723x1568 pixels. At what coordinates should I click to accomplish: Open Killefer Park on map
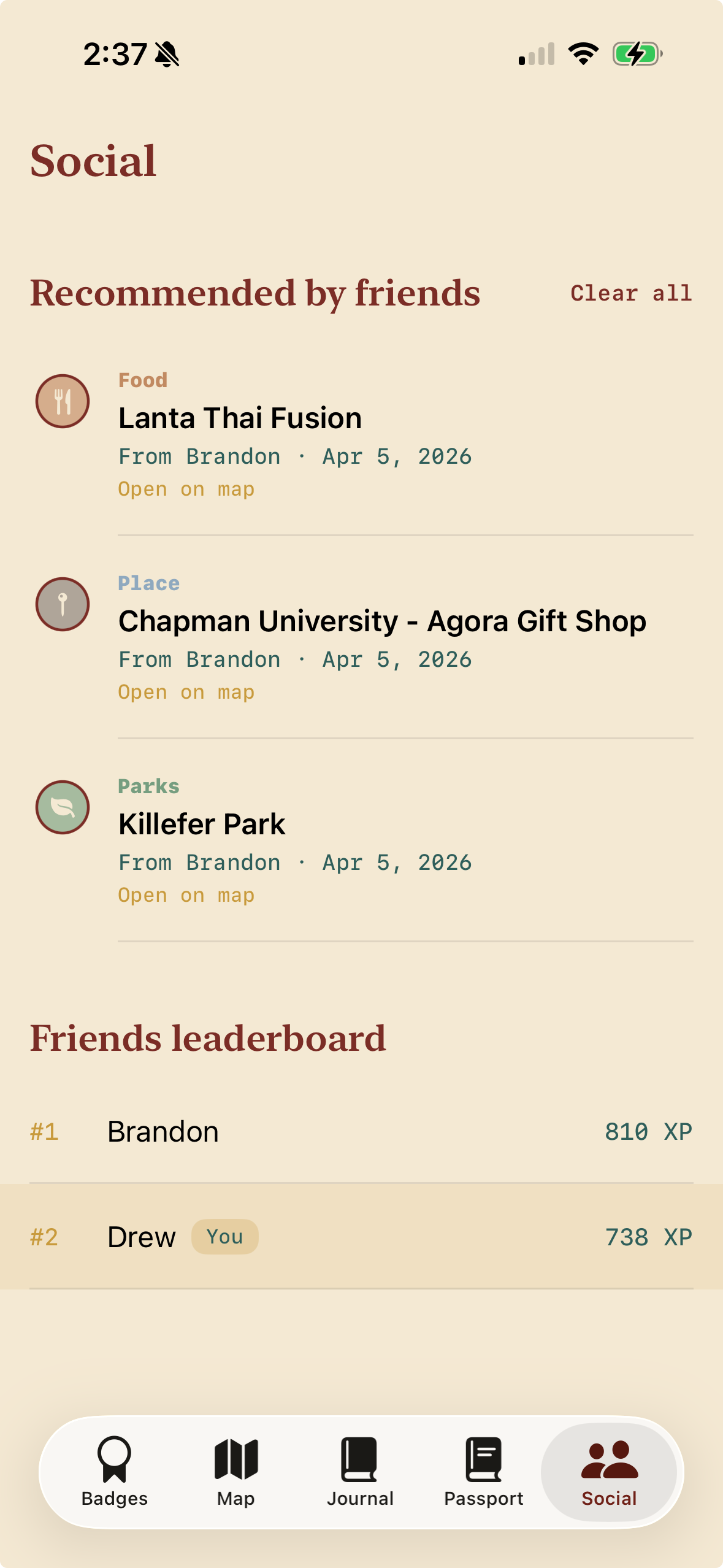186,896
